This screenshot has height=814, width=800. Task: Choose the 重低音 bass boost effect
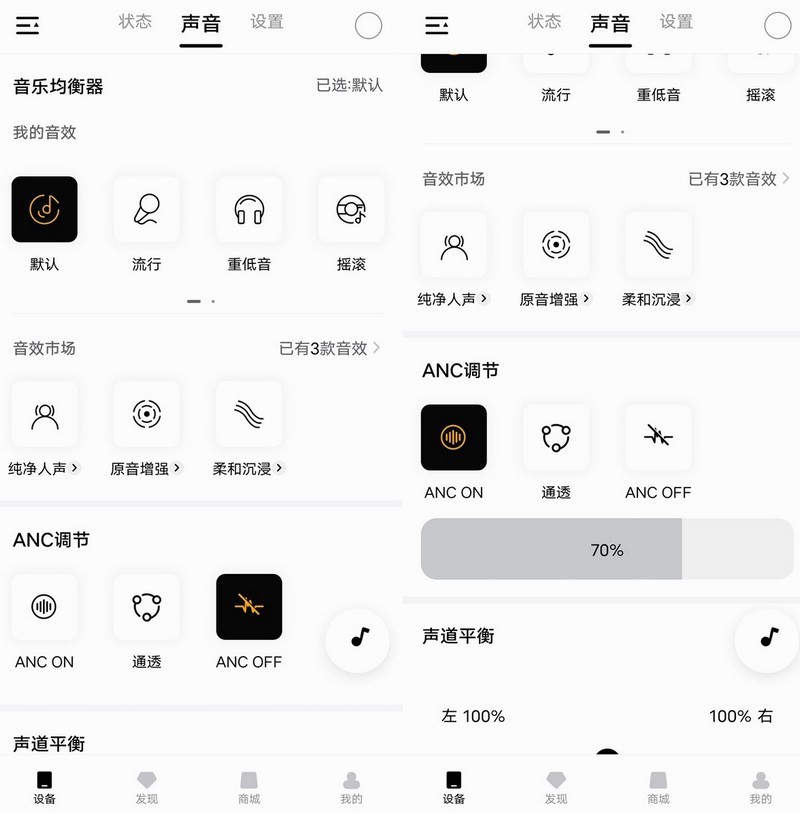(248, 210)
